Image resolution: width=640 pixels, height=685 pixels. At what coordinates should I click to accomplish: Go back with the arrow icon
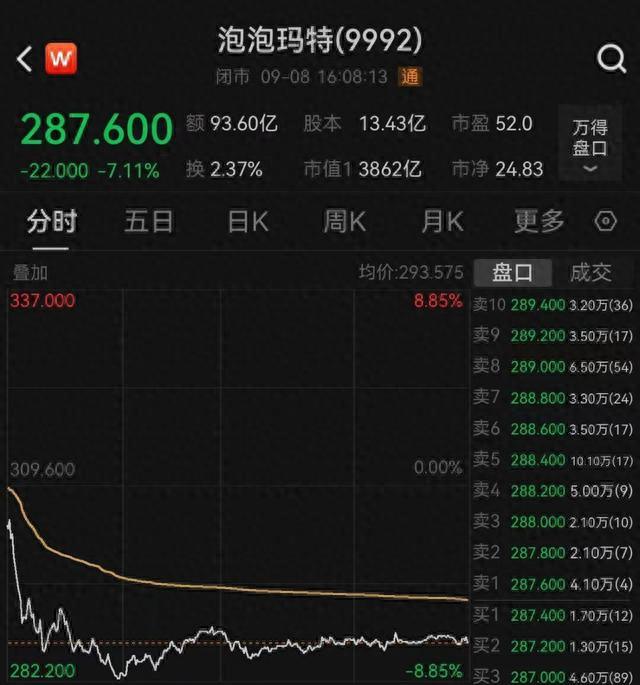point(25,59)
